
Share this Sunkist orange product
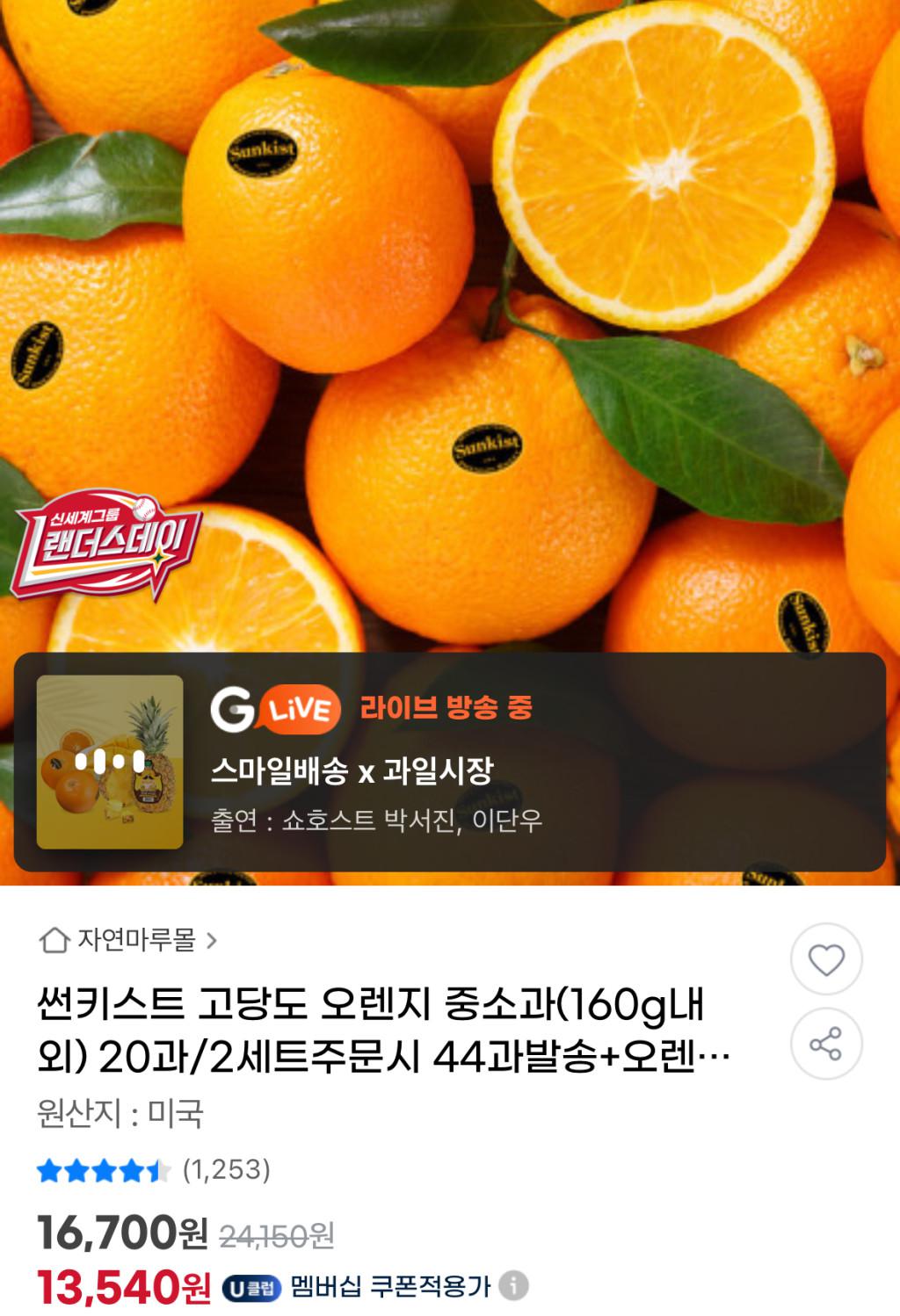point(825,1044)
